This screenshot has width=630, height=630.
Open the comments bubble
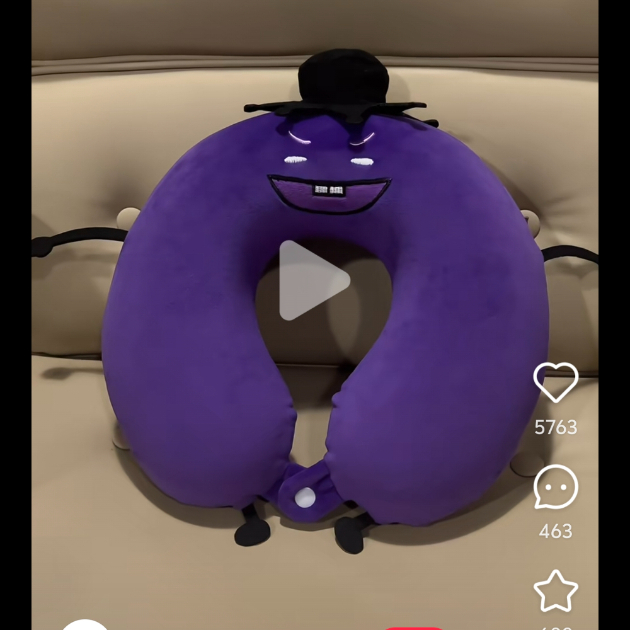click(556, 487)
